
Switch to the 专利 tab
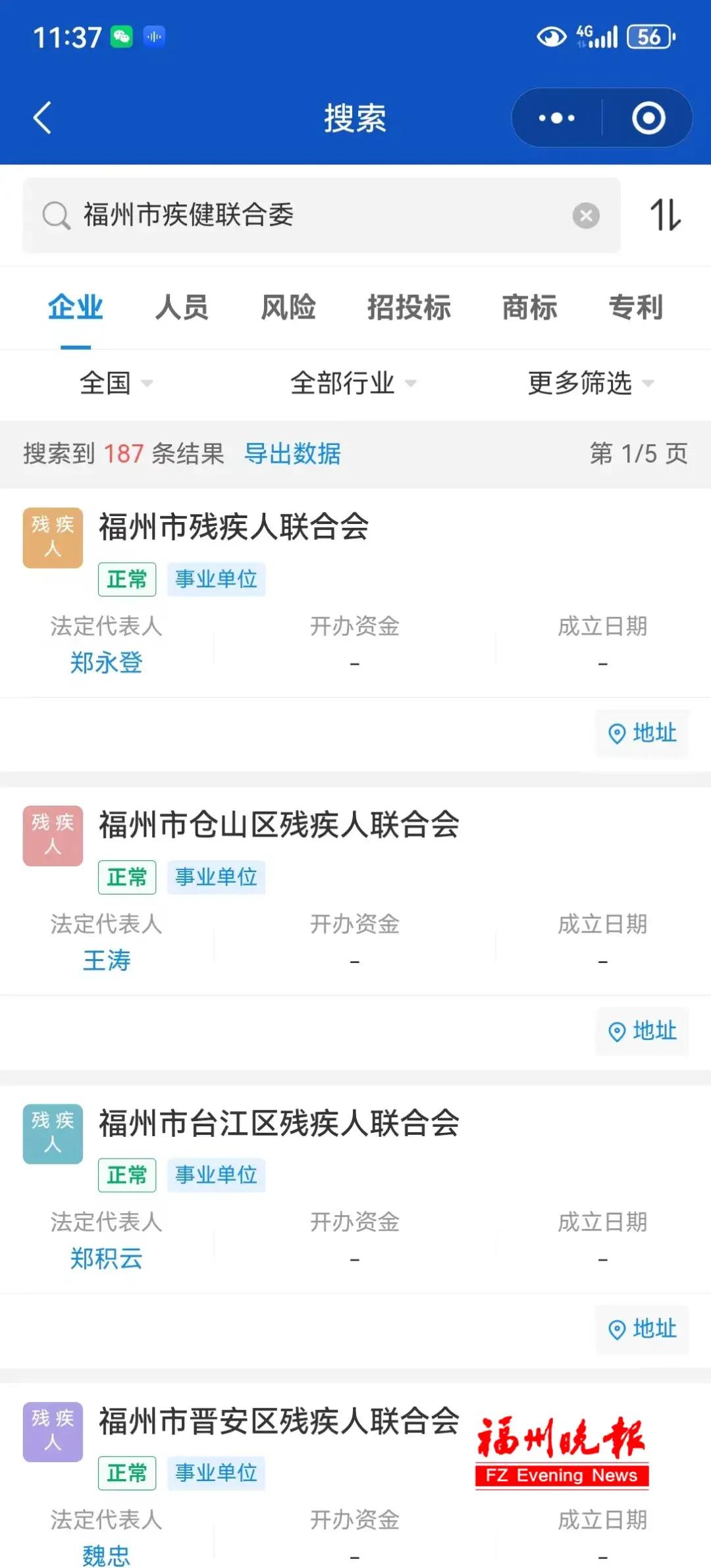tap(635, 307)
